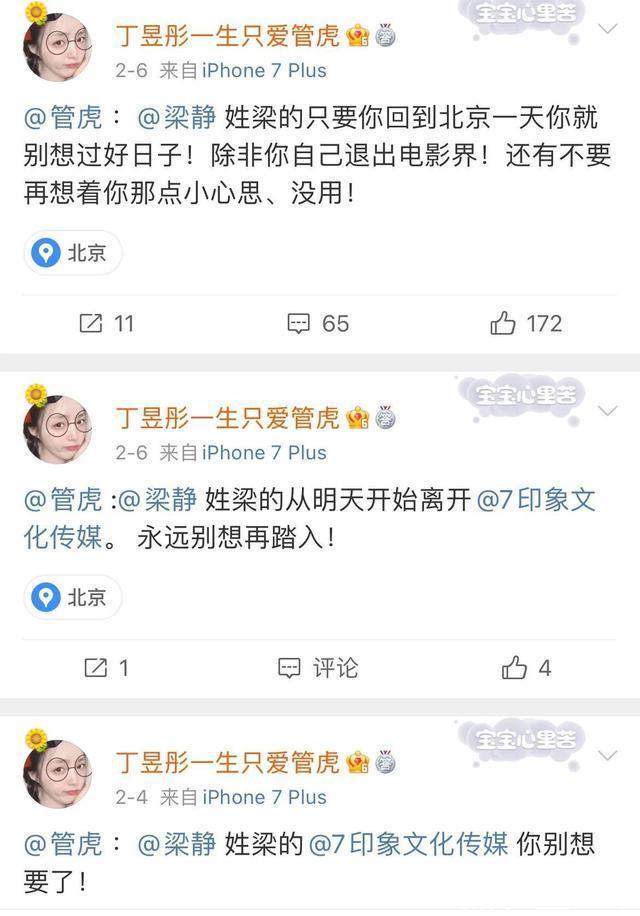Expand the chevron menu on the 2-4 post
640x916 pixels.
pos(608,756)
